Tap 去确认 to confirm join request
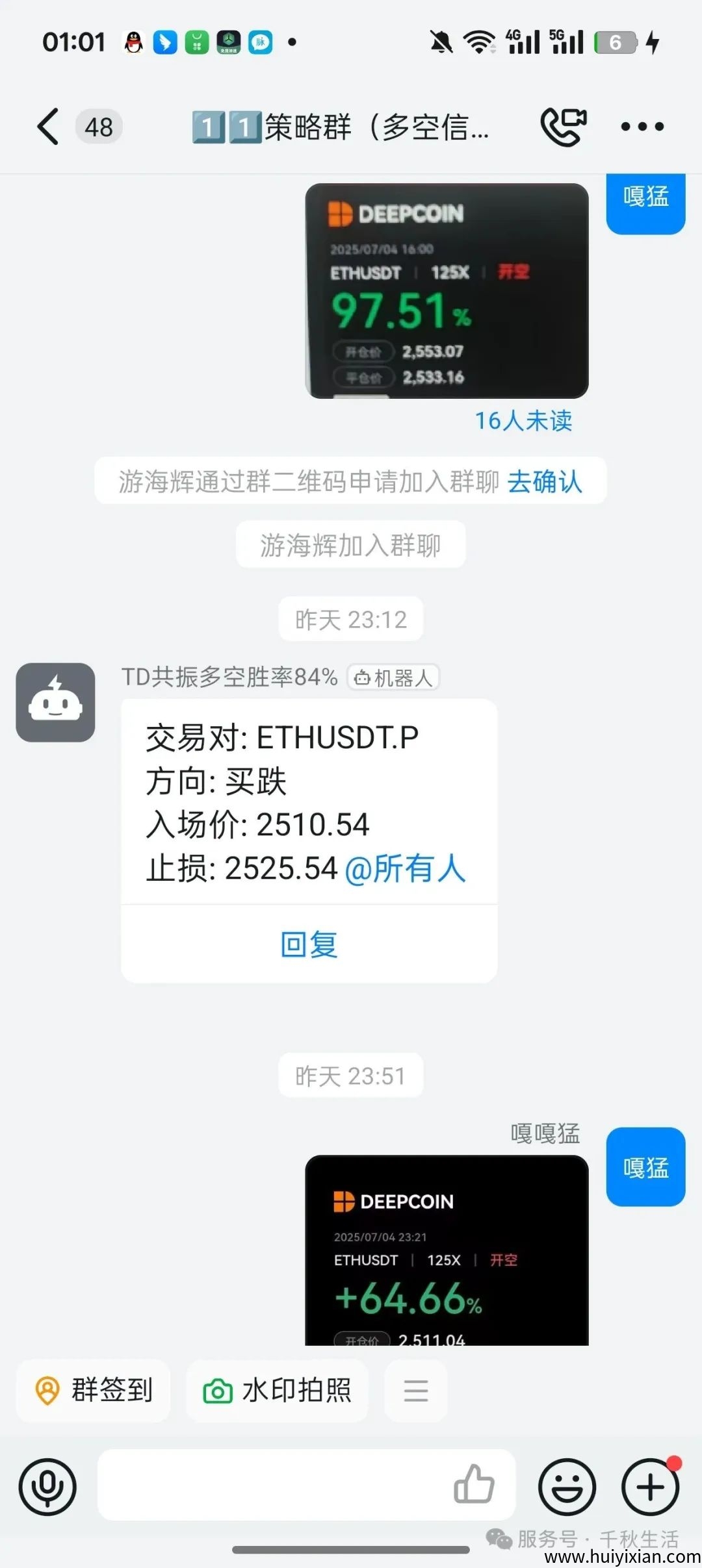Image resolution: width=702 pixels, height=1568 pixels. tap(545, 481)
